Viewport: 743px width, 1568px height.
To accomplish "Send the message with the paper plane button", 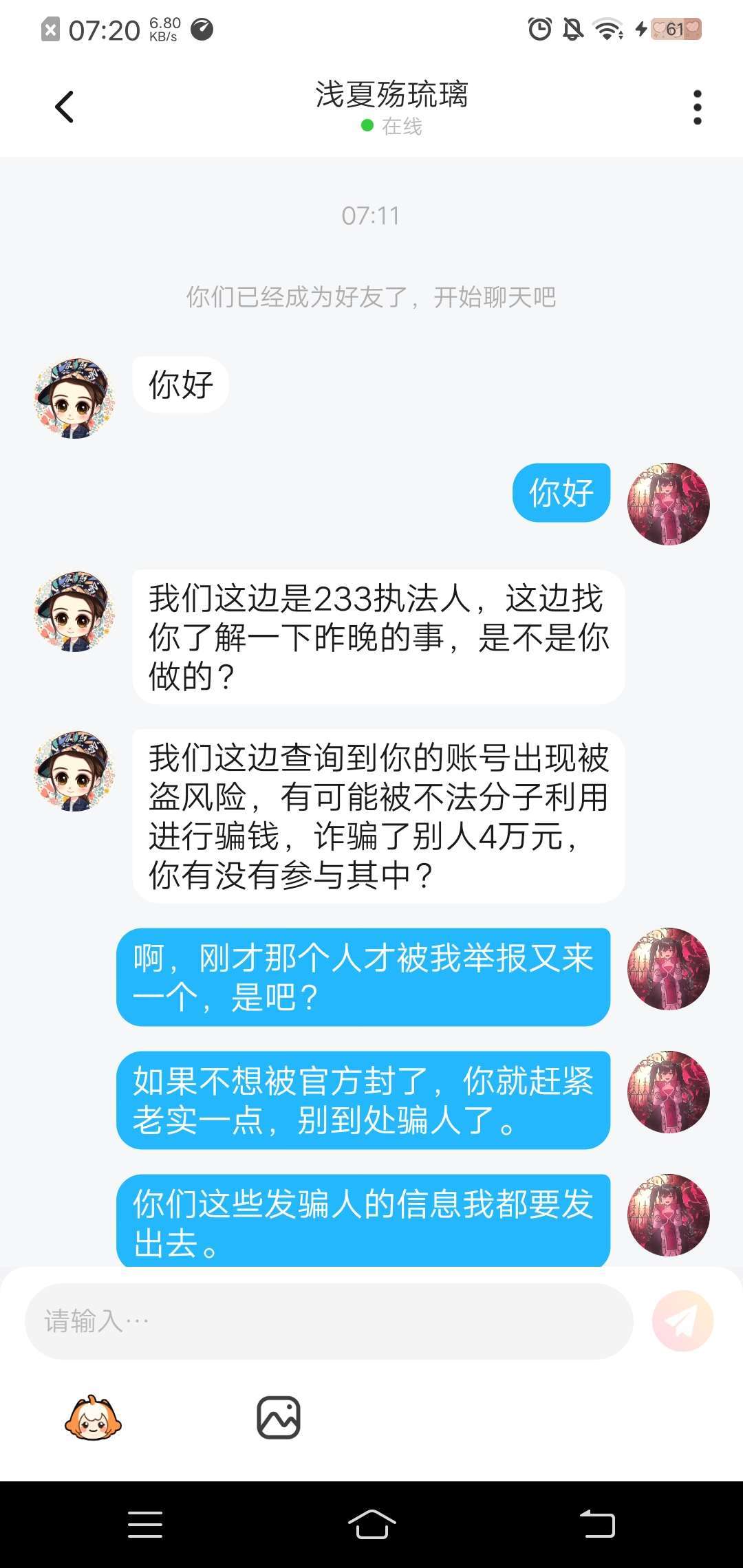I will [682, 1321].
